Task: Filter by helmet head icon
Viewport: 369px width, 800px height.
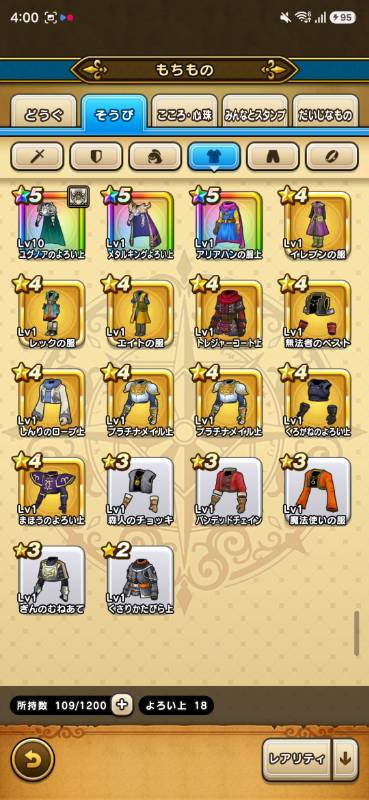Action: [155, 156]
